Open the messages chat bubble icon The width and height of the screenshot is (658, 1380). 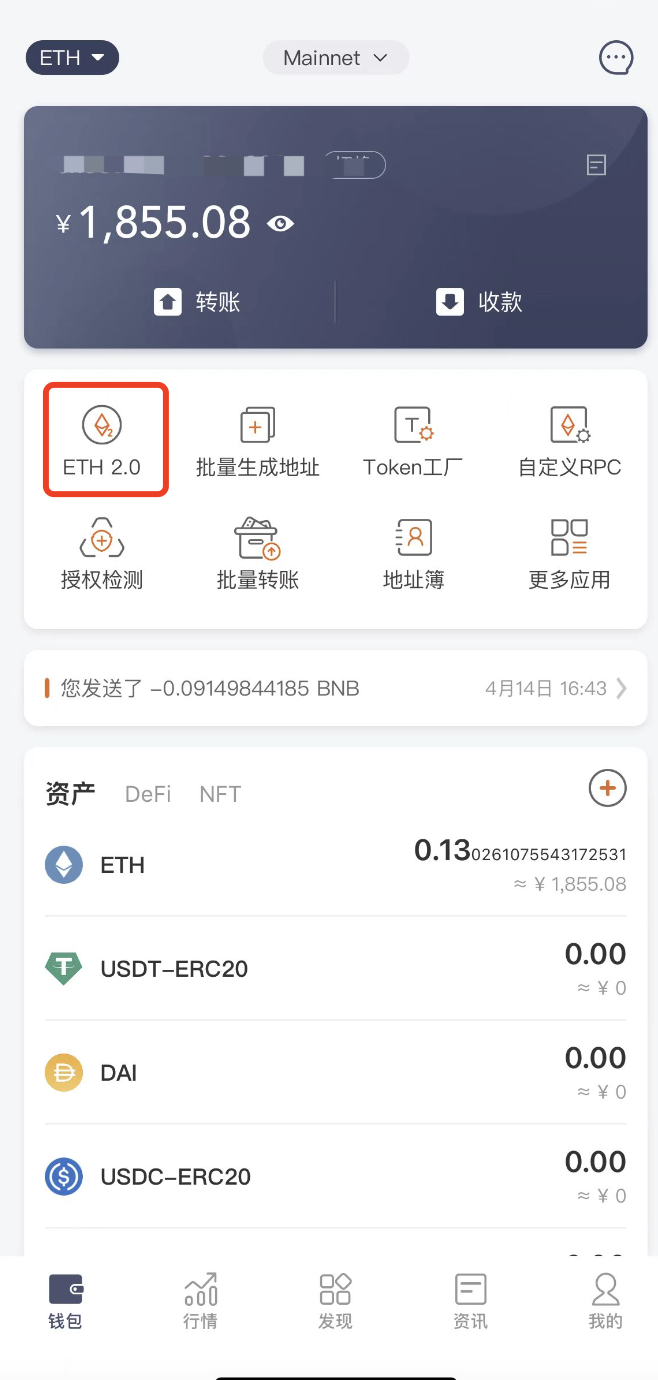[616, 58]
